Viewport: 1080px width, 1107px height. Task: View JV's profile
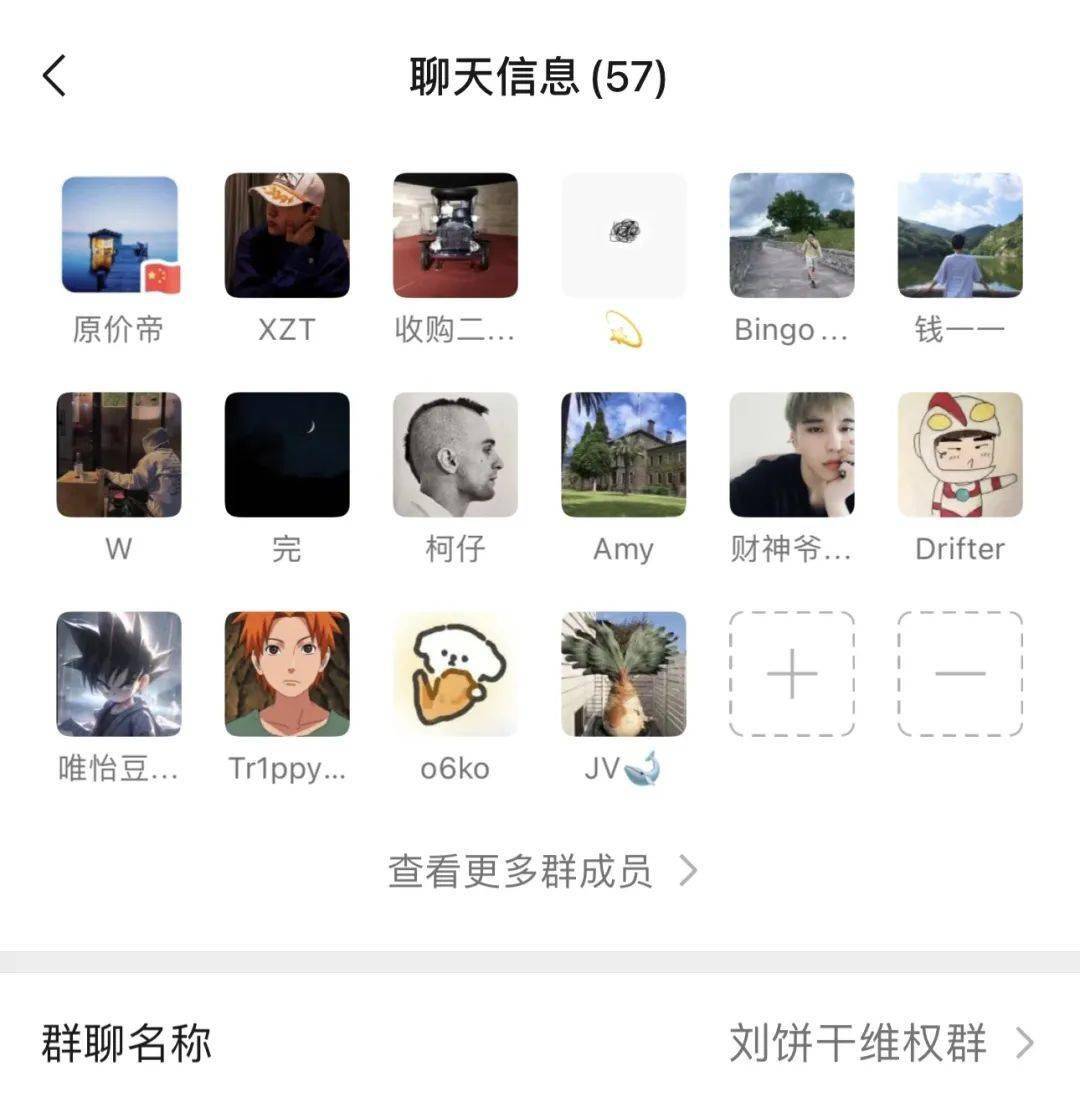[x=623, y=674]
